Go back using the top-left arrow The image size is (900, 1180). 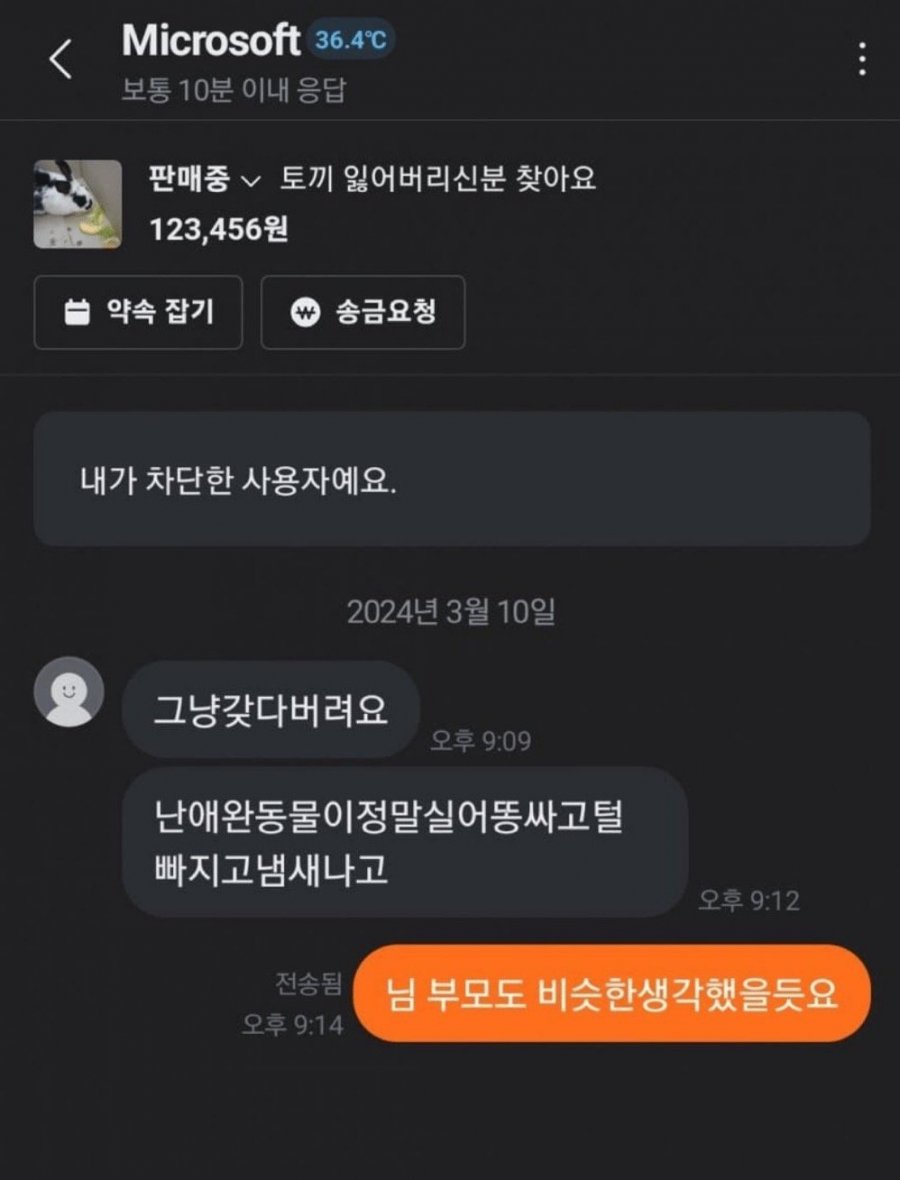point(61,60)
